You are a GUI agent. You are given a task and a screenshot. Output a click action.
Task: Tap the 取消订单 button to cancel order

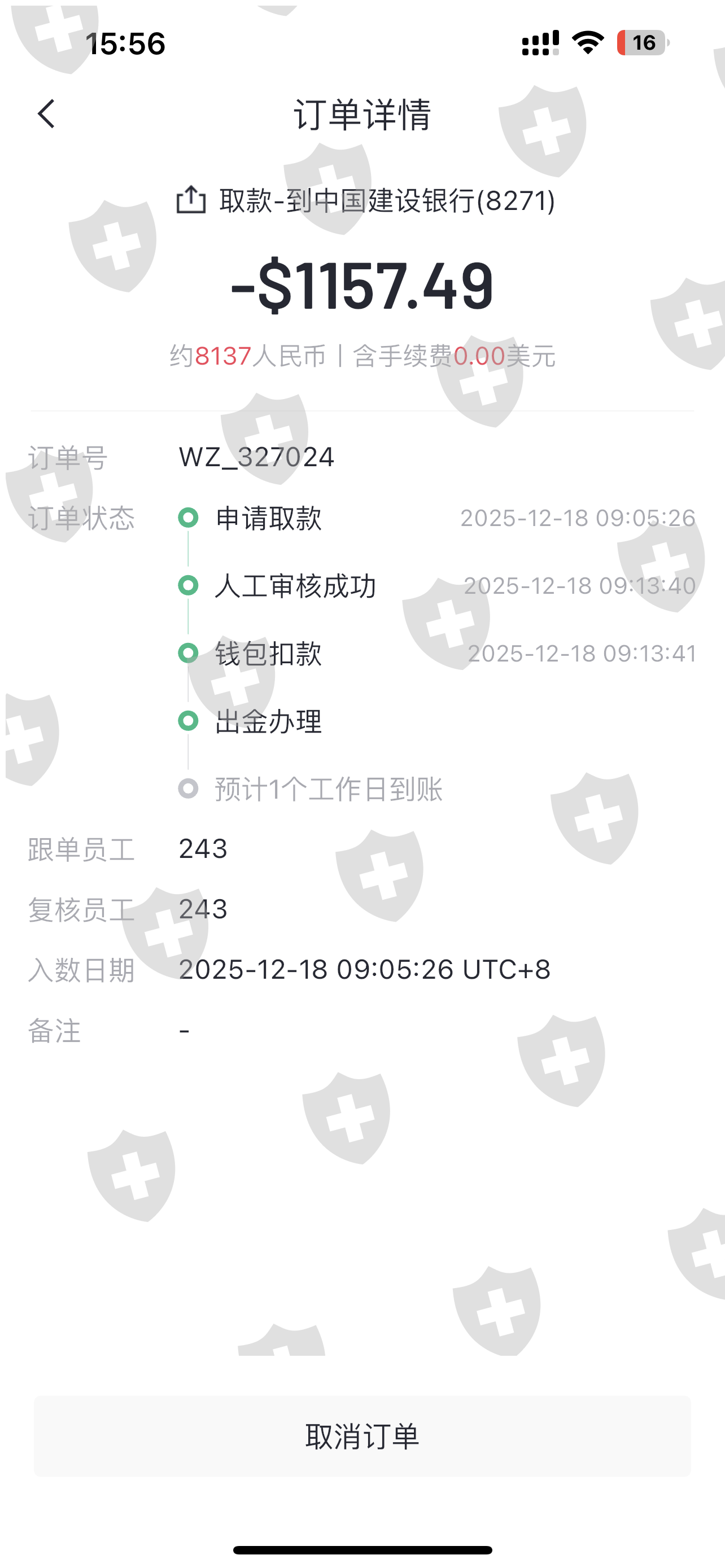point(362,1436)
